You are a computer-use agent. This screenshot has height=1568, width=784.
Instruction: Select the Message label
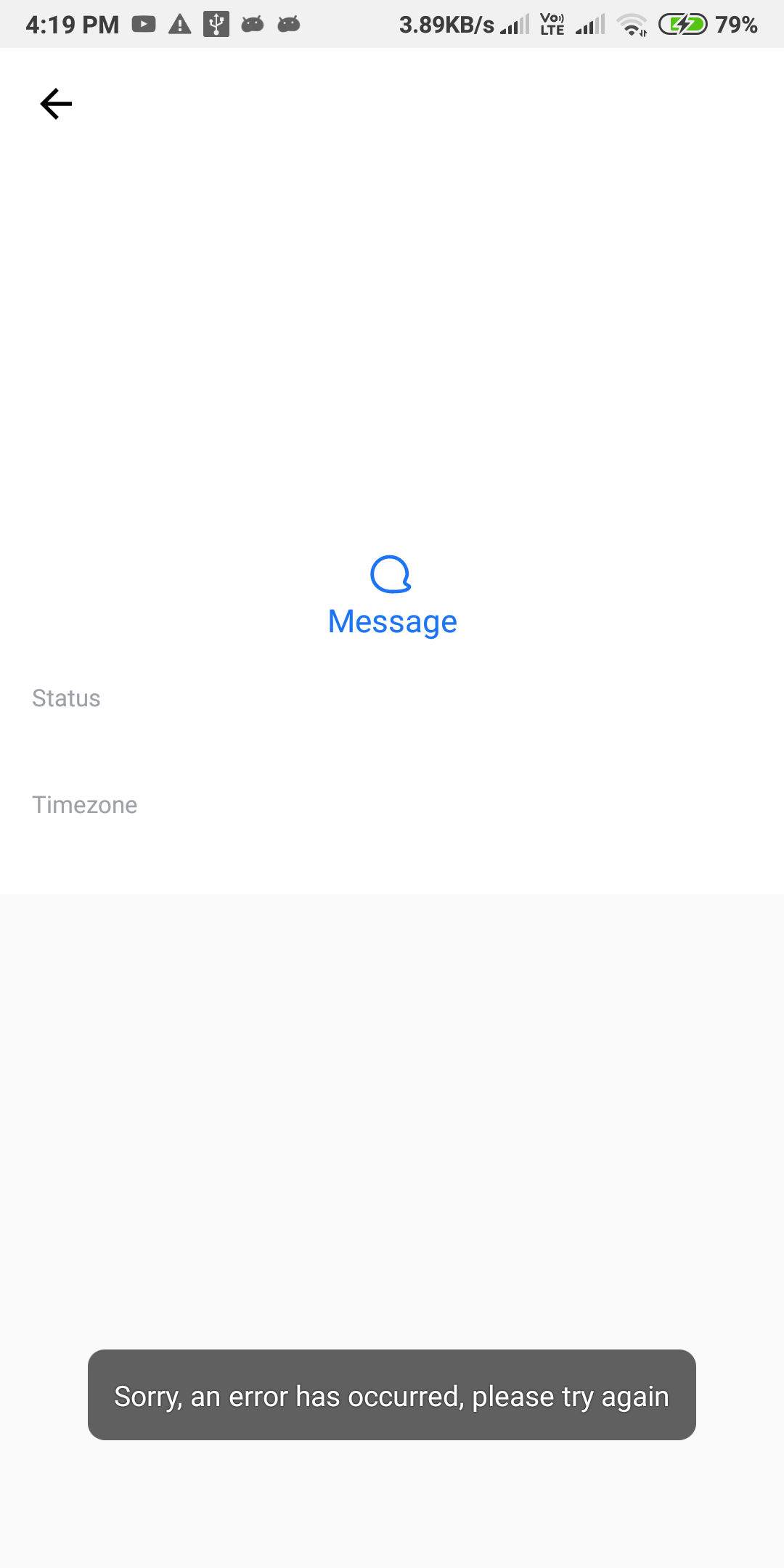pos(391,621)
